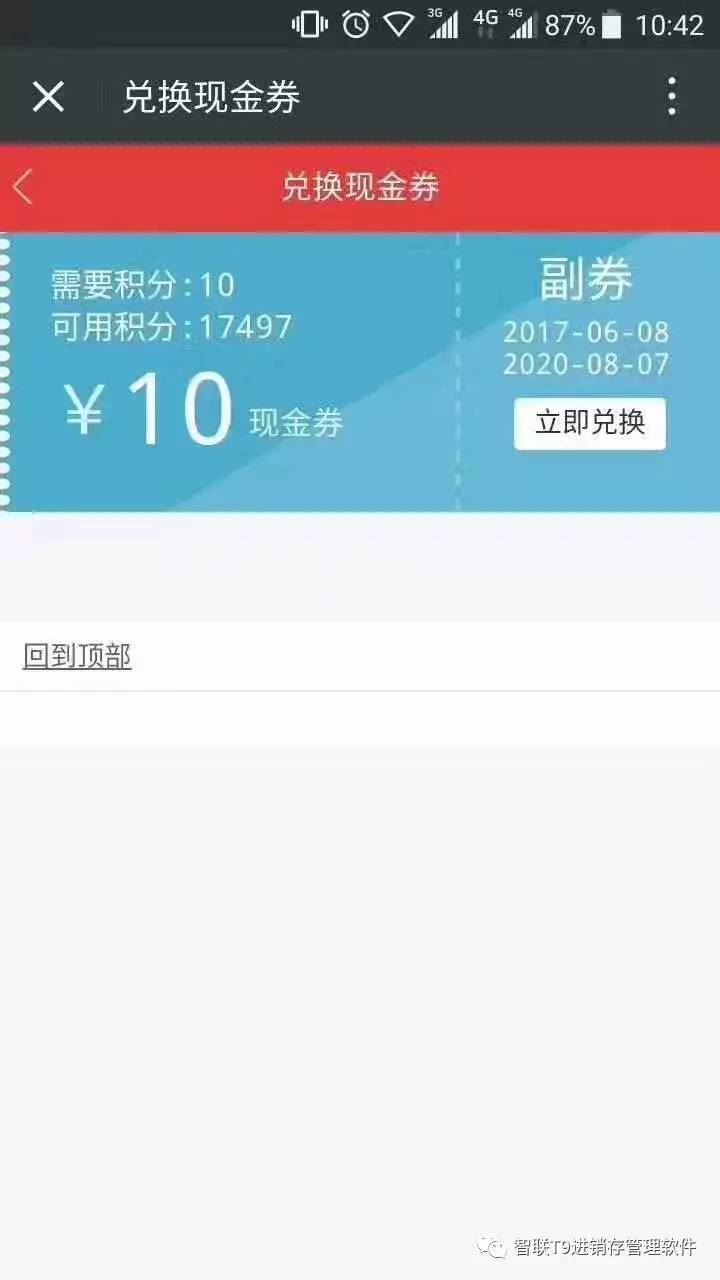Open the three-dot overflow menu

click(x=671, y=97)
